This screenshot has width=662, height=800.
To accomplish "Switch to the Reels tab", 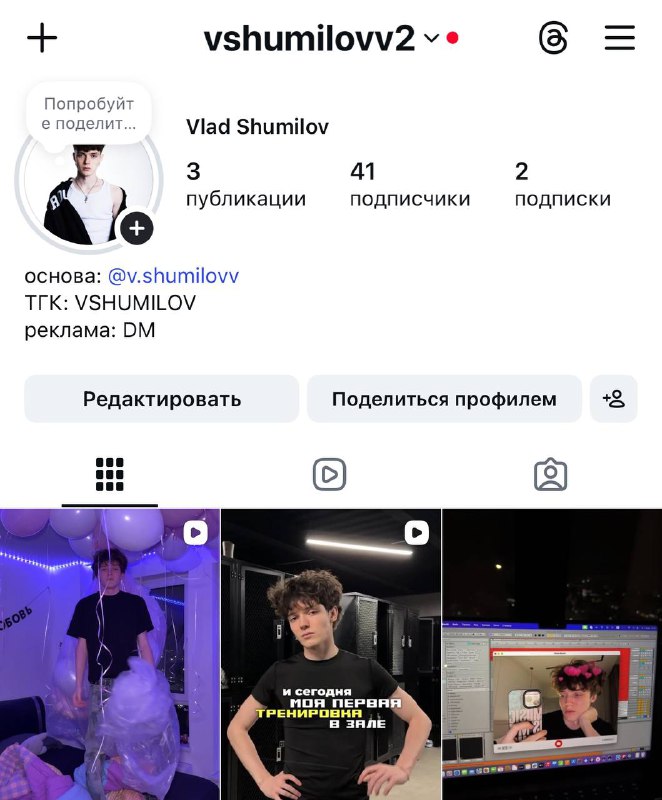I will [329, 474].
